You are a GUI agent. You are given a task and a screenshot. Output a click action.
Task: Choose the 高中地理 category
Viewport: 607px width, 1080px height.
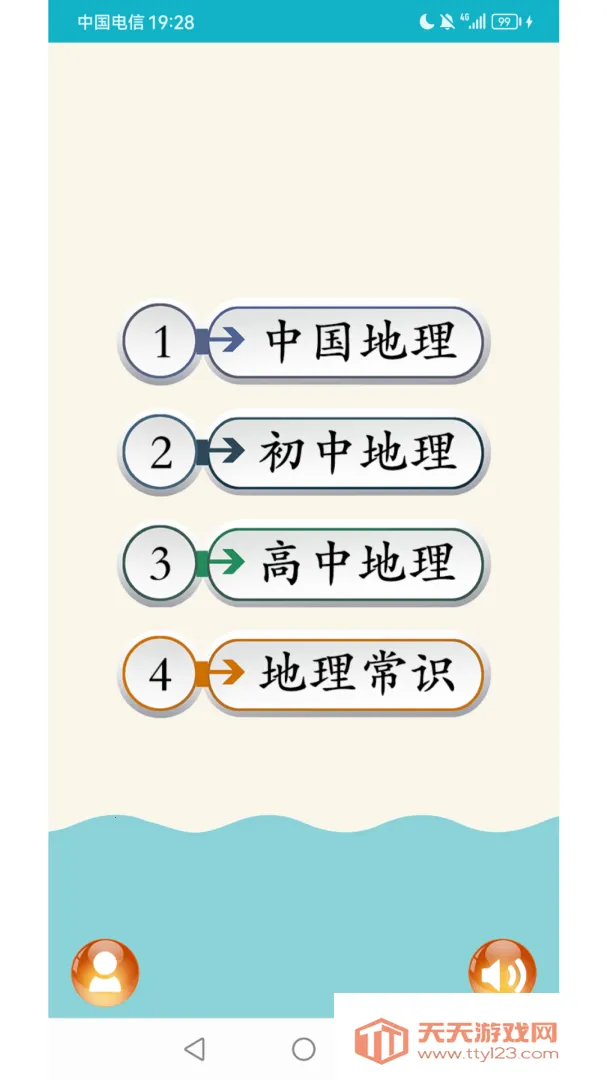click(x=345, y=564)
